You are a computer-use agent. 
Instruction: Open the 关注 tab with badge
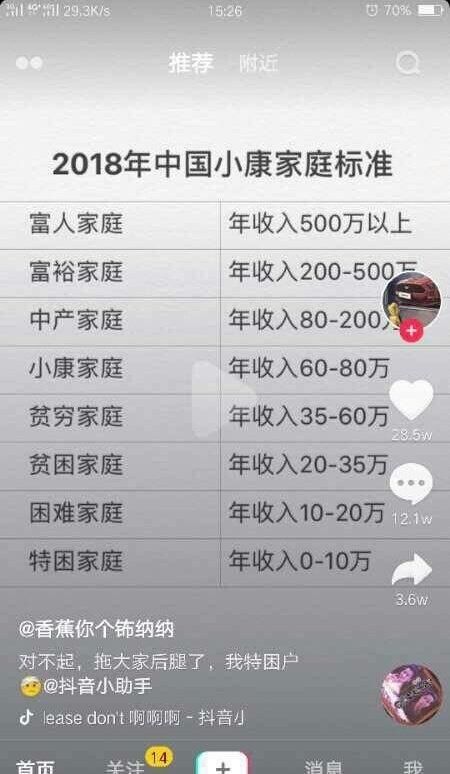coord(125,766)
